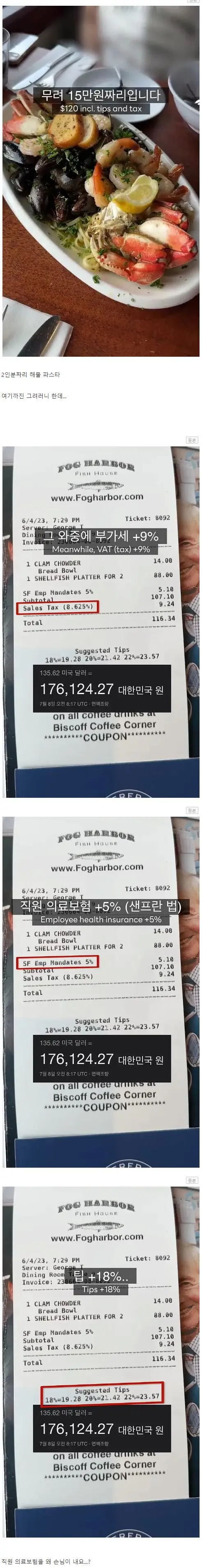Open the seafood platter photo
Screen dimensions: 202x1568
(x=101, y=181)
